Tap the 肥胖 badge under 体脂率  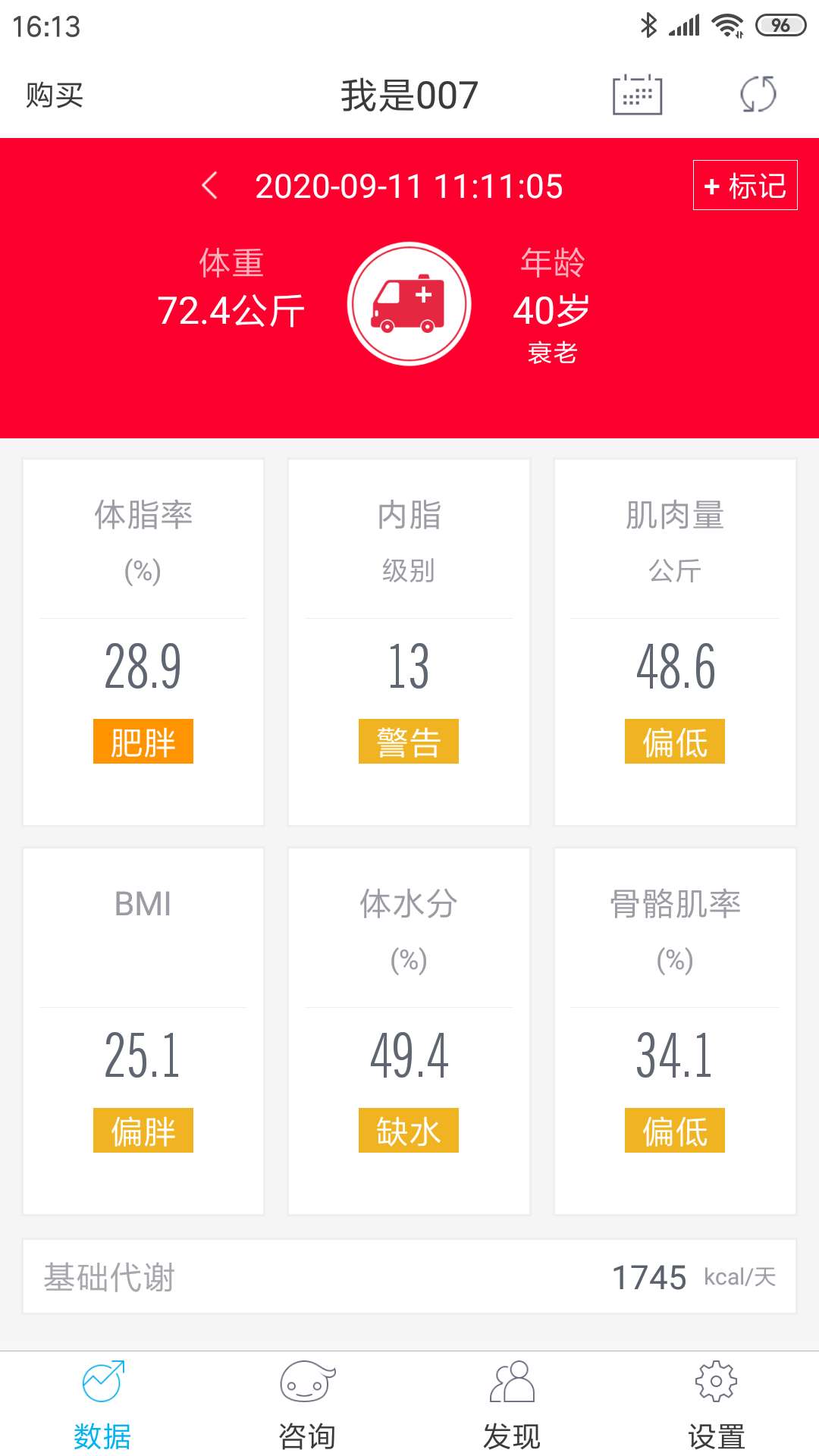click(143, 742)
